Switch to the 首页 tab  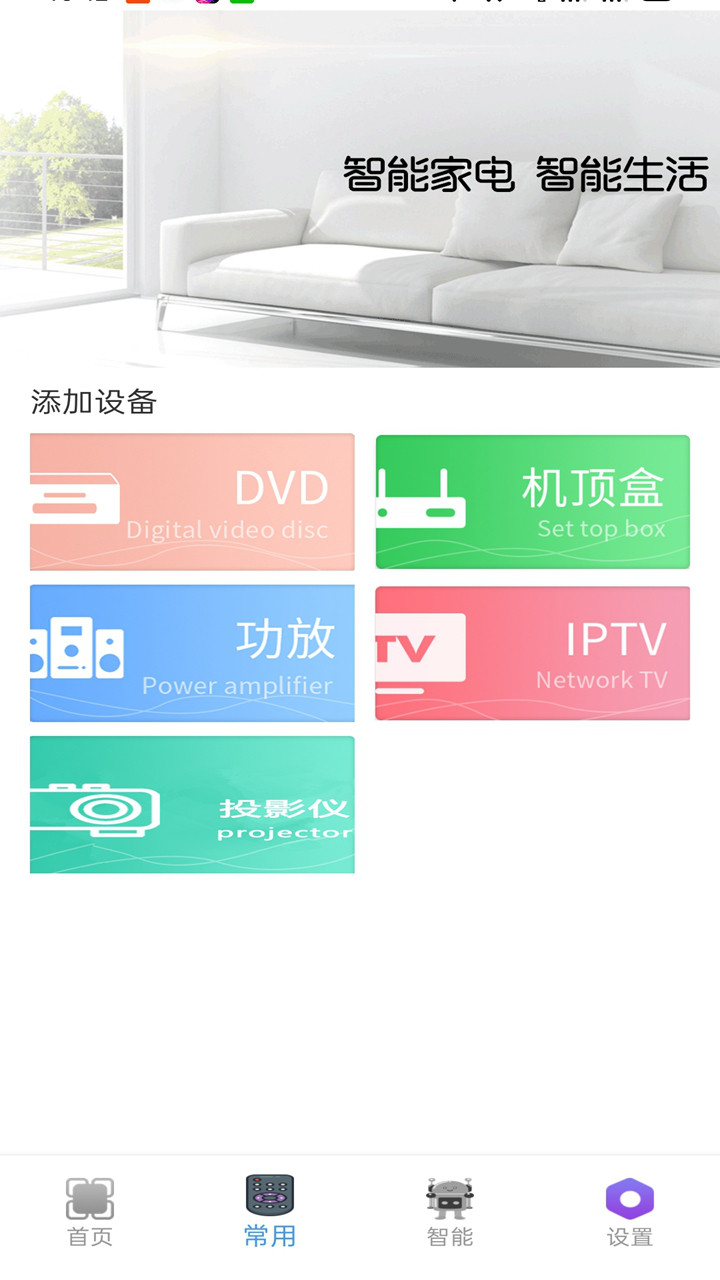click(x=90, y=1212)
